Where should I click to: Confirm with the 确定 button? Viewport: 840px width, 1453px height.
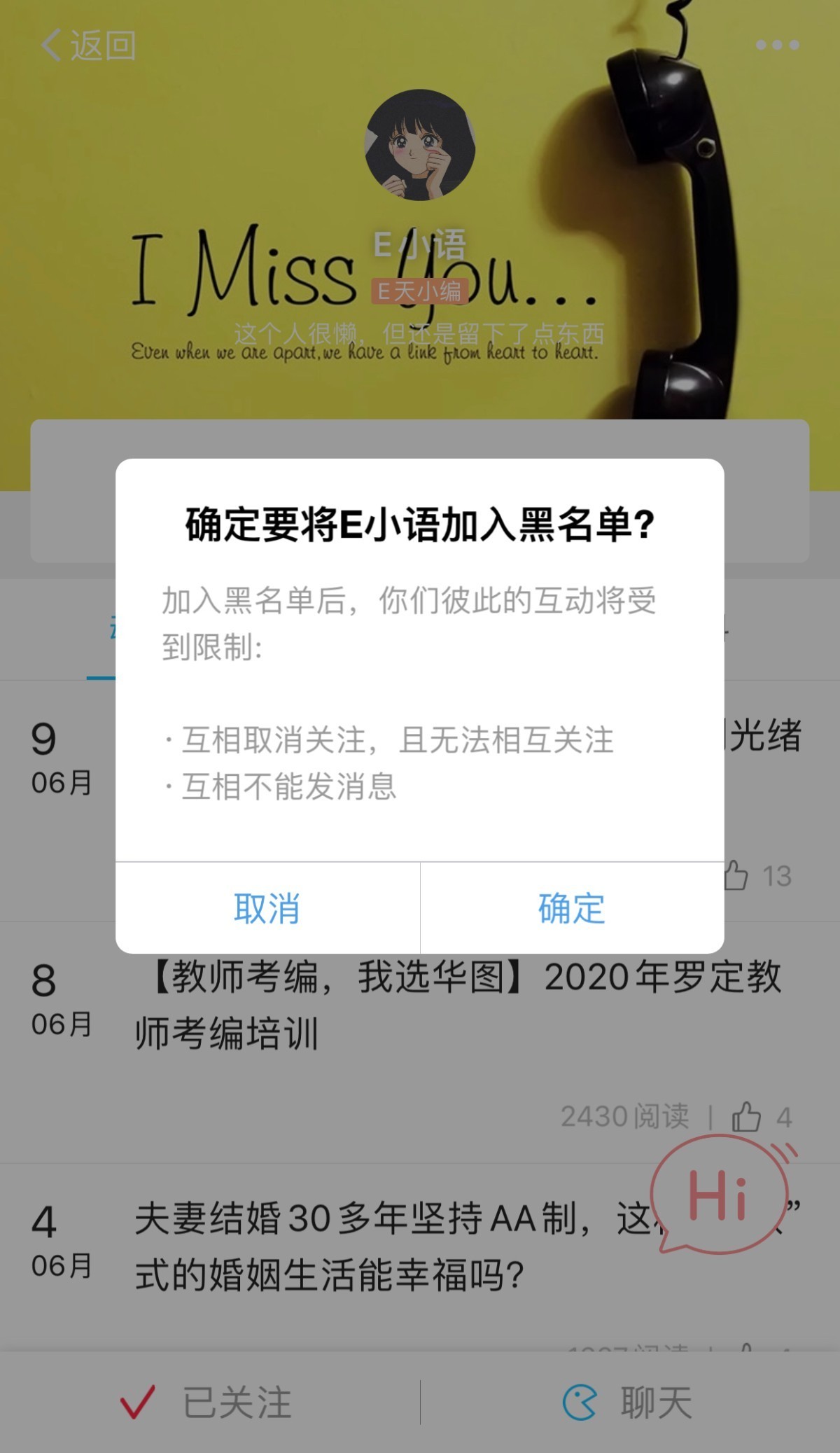572,908
